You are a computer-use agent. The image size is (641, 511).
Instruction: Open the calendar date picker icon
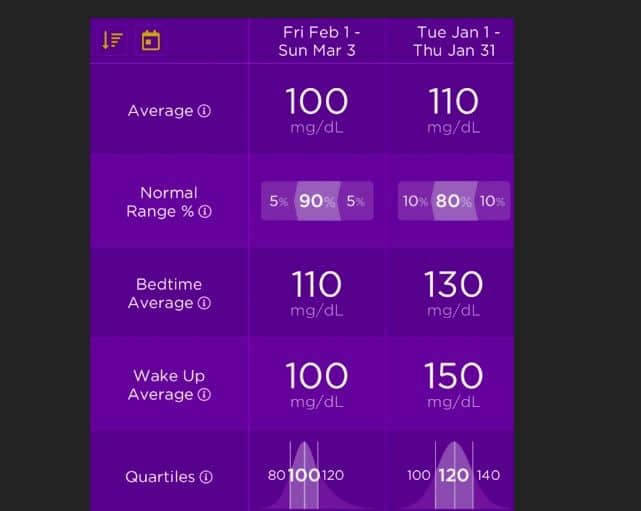(151, 41)
